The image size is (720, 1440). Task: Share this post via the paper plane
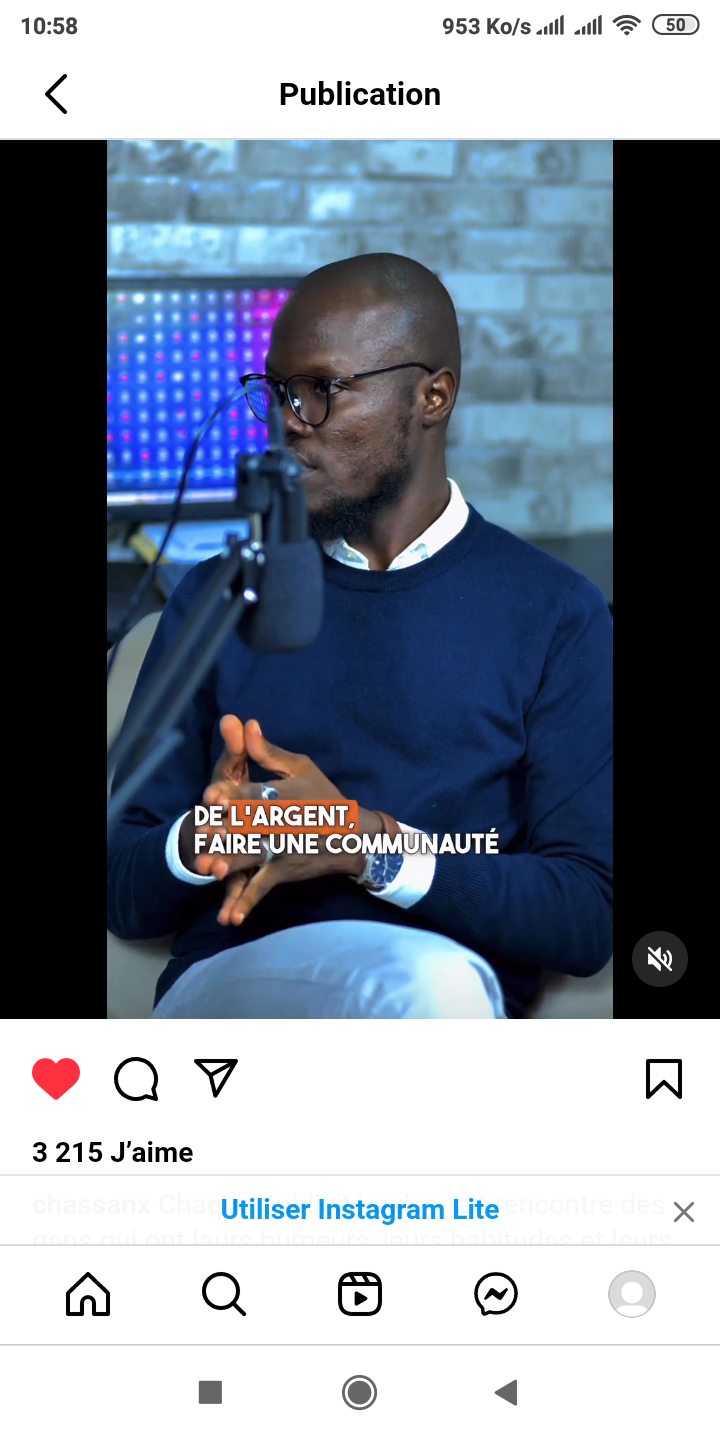(x=216, y=1077)
